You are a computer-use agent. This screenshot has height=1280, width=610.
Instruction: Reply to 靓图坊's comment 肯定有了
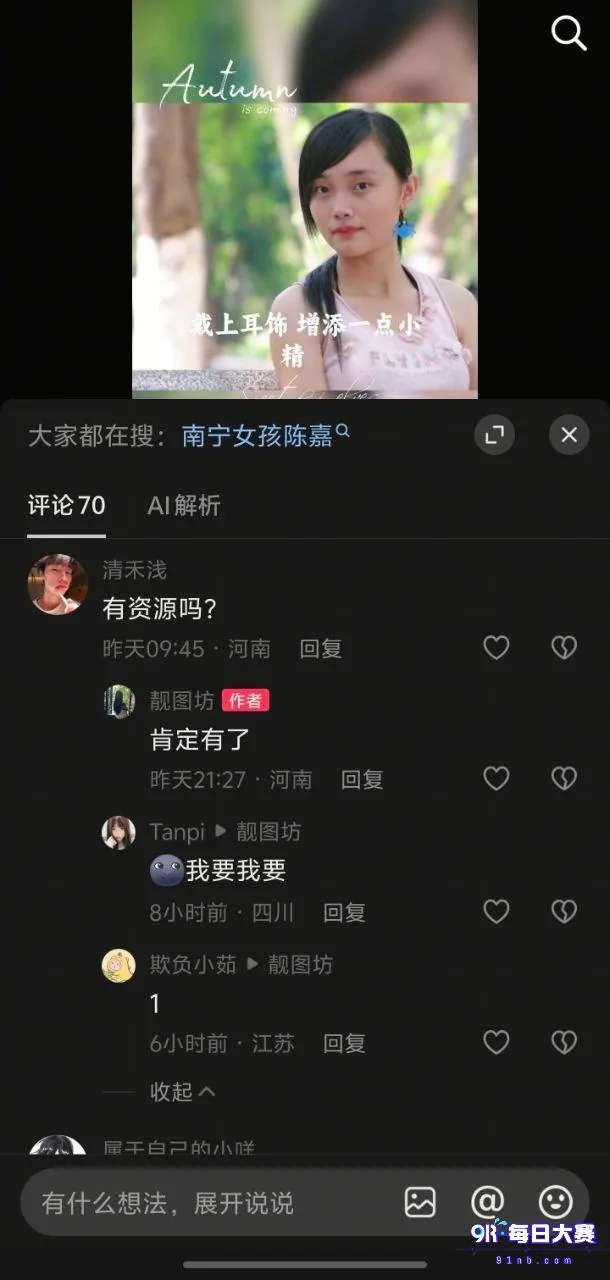click(x=362, y=780)
